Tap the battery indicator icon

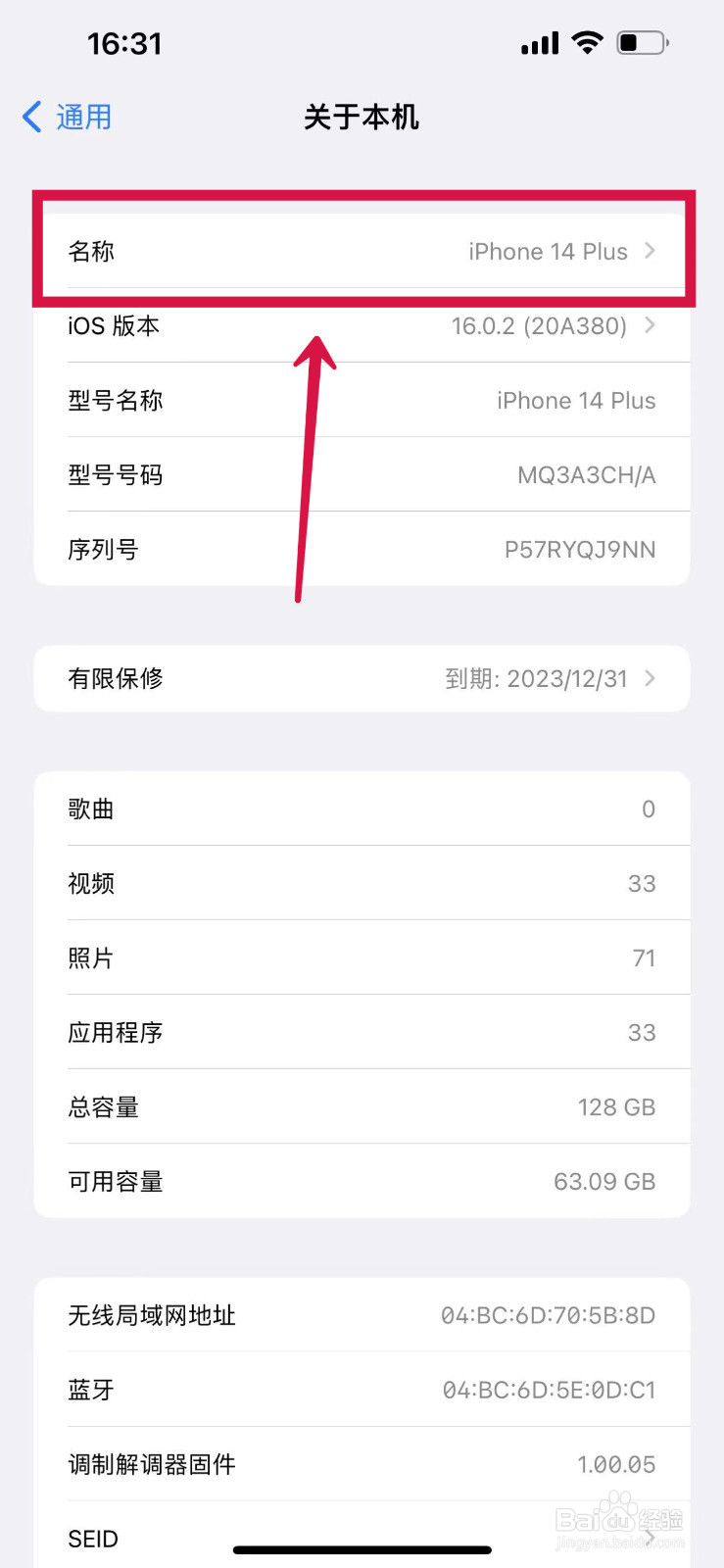click(642, 42)
